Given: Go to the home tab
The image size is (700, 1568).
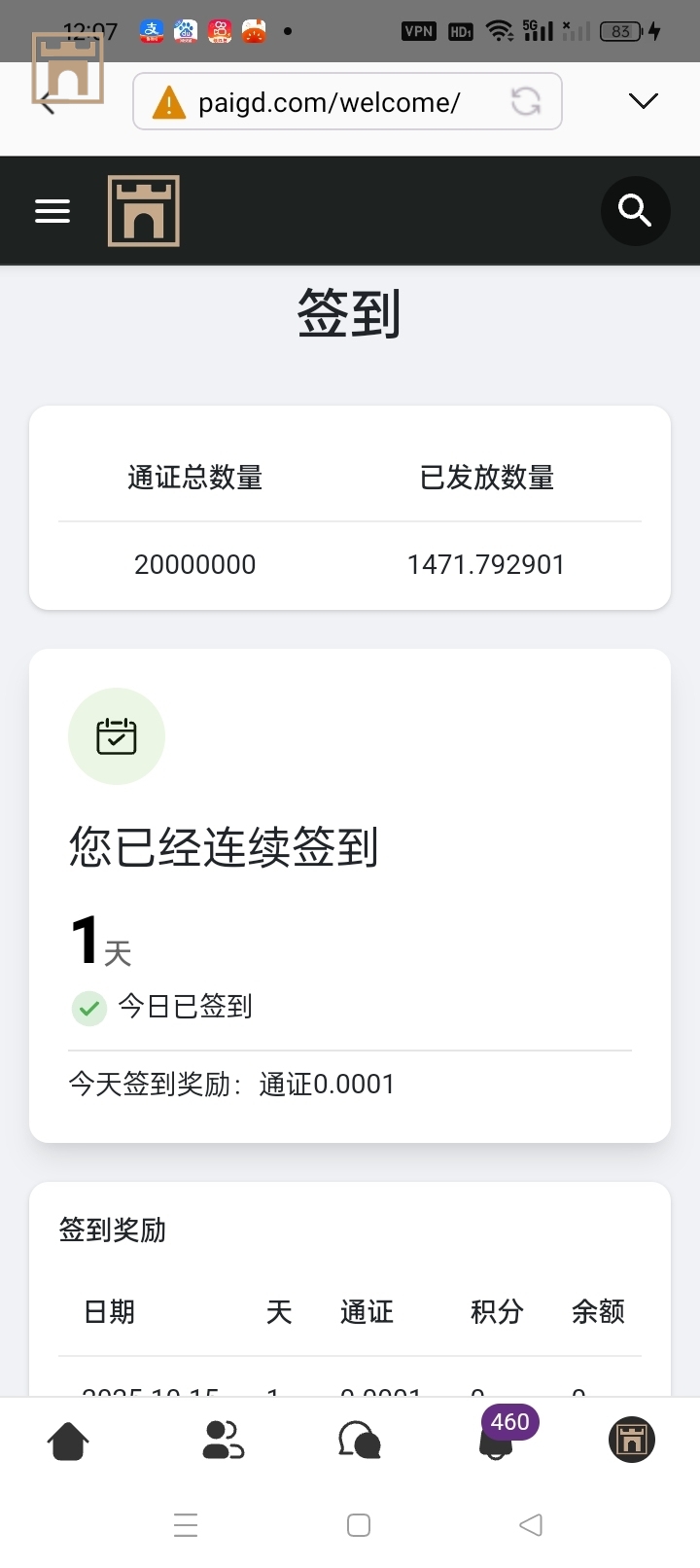Looking at the screenshot, I should [68, 1441].
